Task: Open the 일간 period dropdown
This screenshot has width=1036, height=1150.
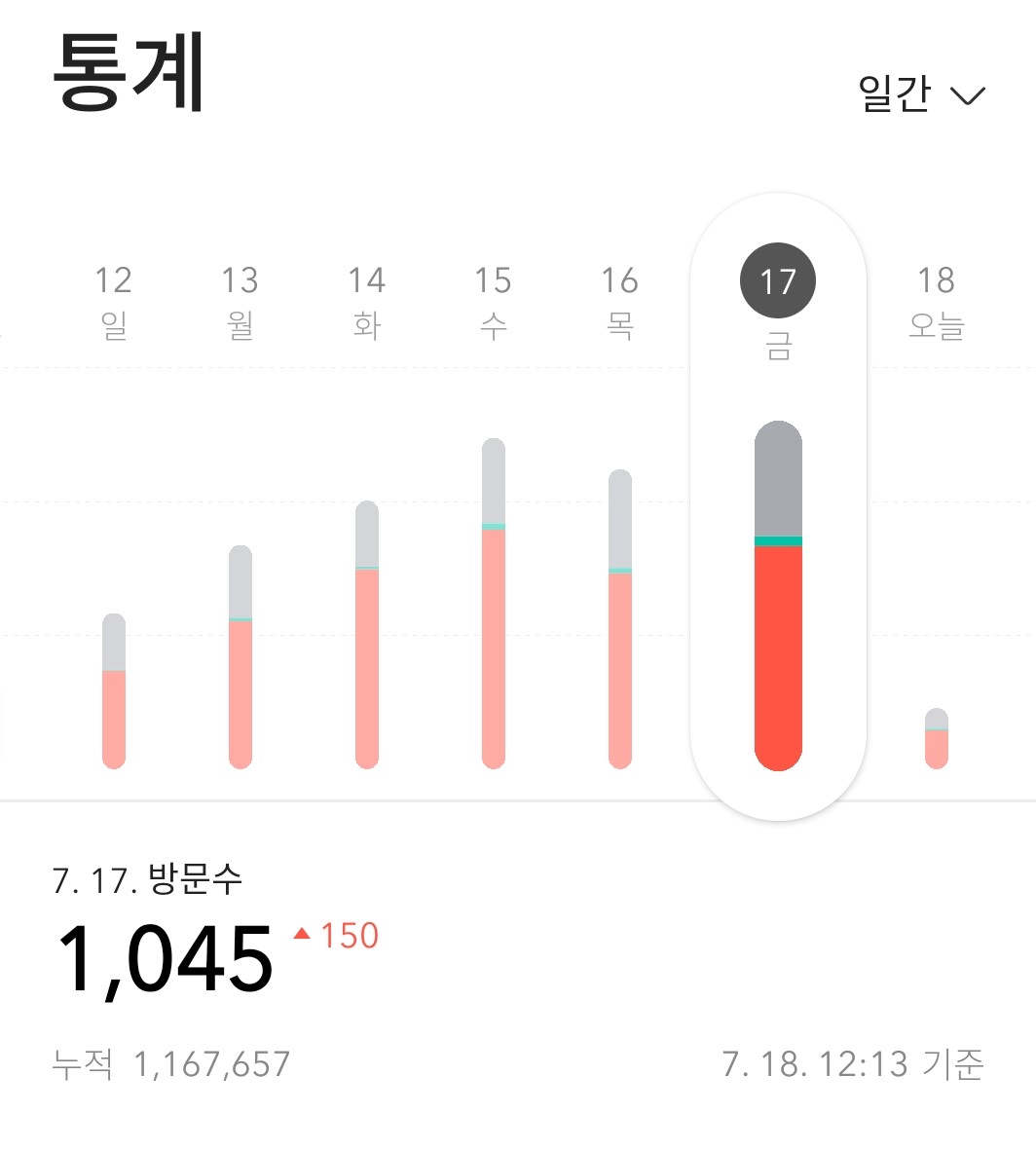Action: [922, 93]
